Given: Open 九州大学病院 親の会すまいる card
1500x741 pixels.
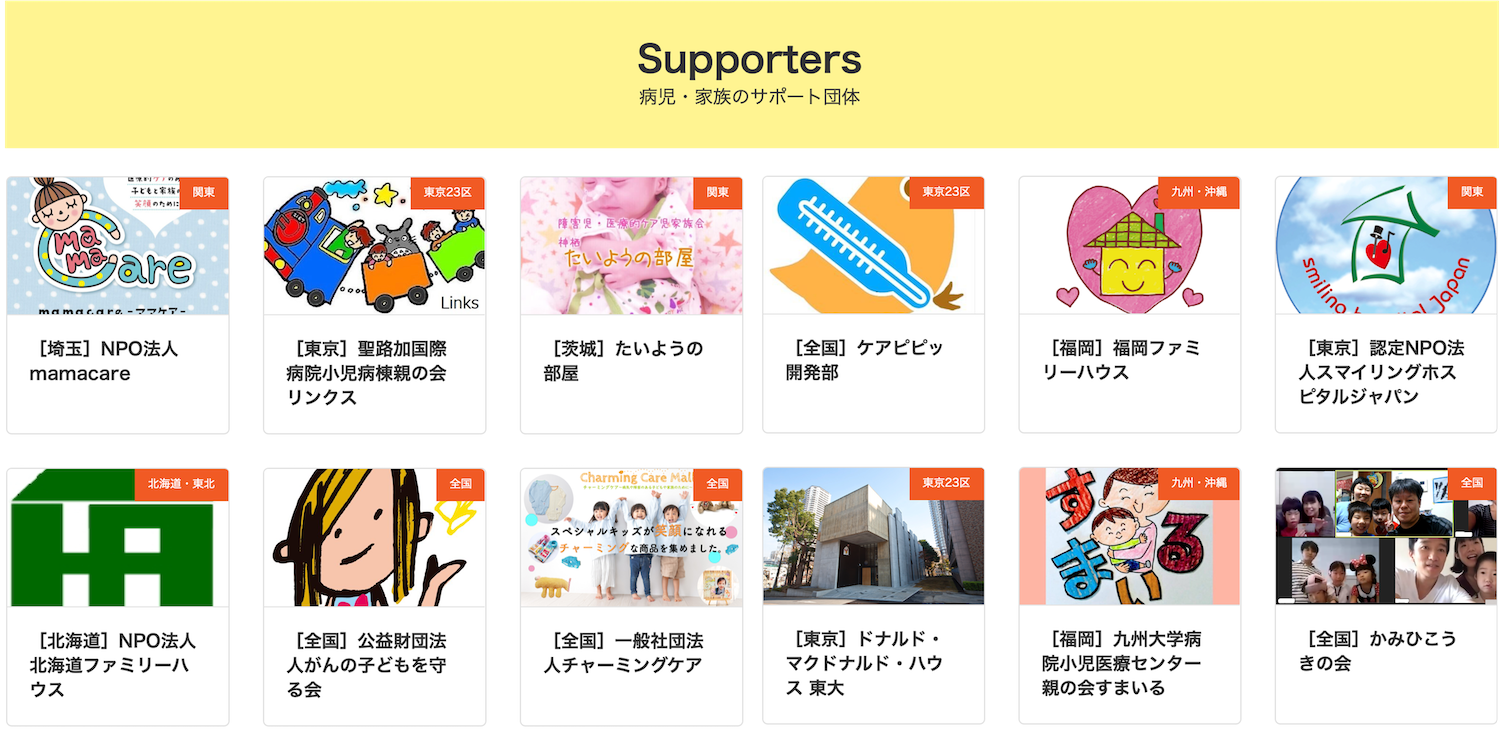Looking at the screenshot, I should coord(1129,596).
